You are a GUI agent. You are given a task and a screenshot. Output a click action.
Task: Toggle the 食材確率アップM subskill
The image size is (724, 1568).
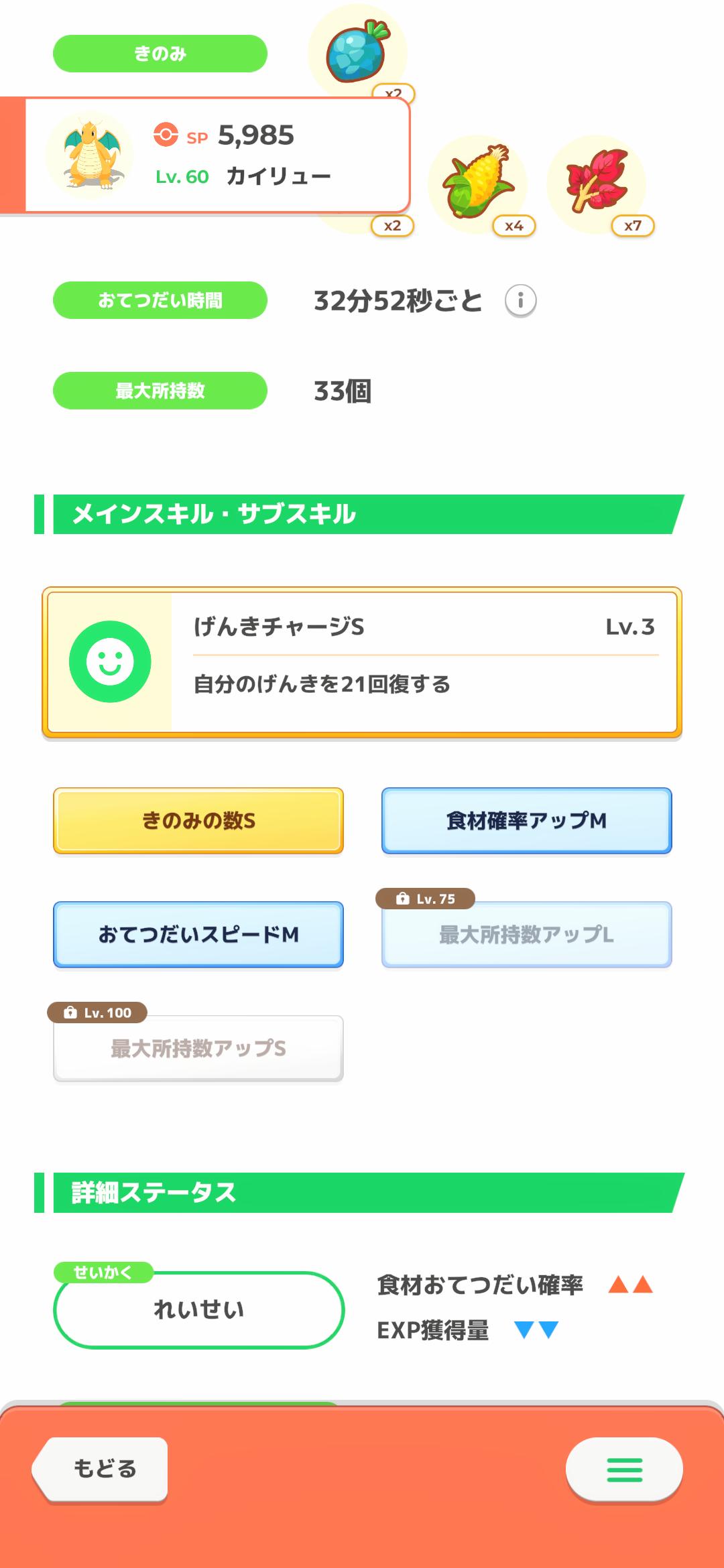[x=526, y=820]
